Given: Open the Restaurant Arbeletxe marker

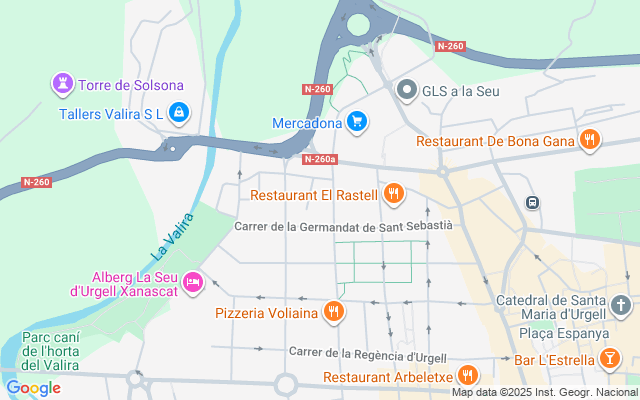Looking at the screenshot, I should (466, 376).
